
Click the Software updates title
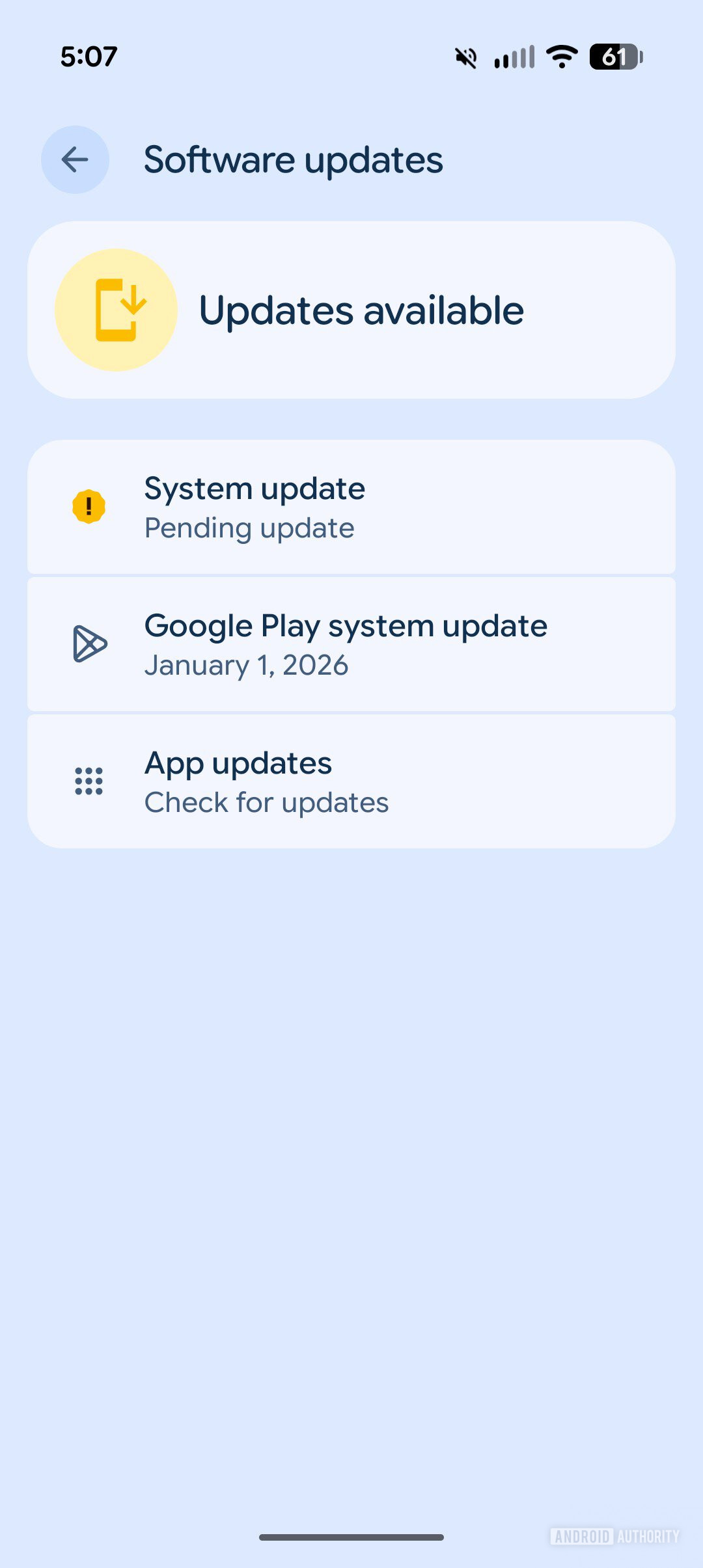pos(293,159)
